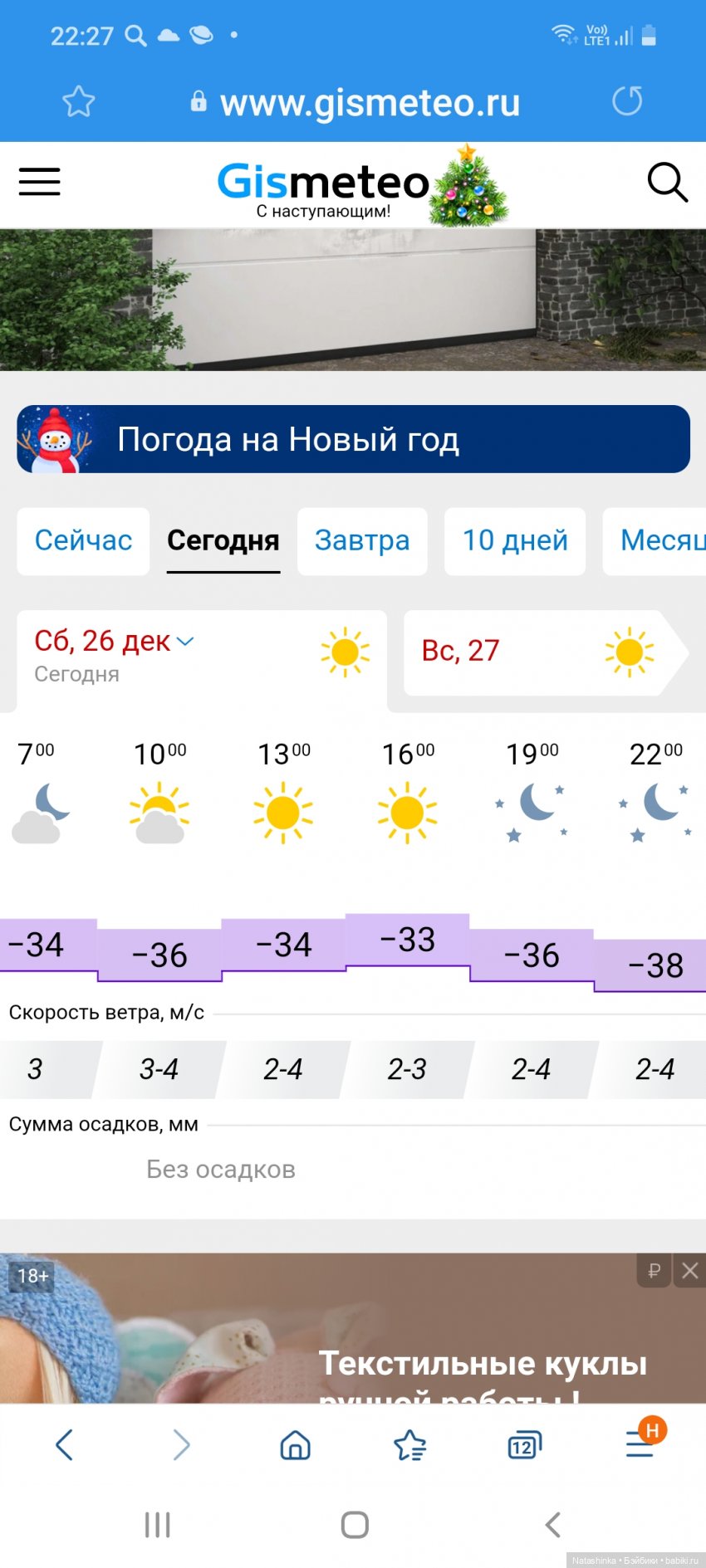Open the 10 дней forecast tab
The width and height of the screenshot is (706, 1568).
click(x=515, y=540)
